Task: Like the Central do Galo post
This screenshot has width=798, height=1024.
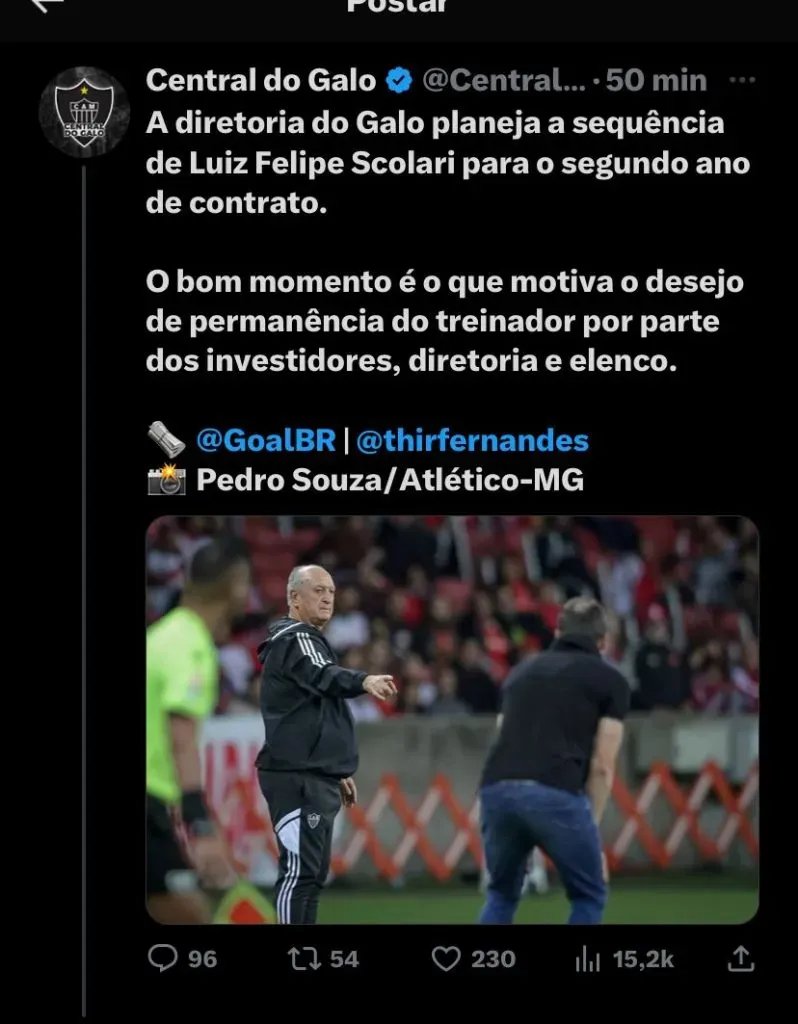Action: coord(446,959)
